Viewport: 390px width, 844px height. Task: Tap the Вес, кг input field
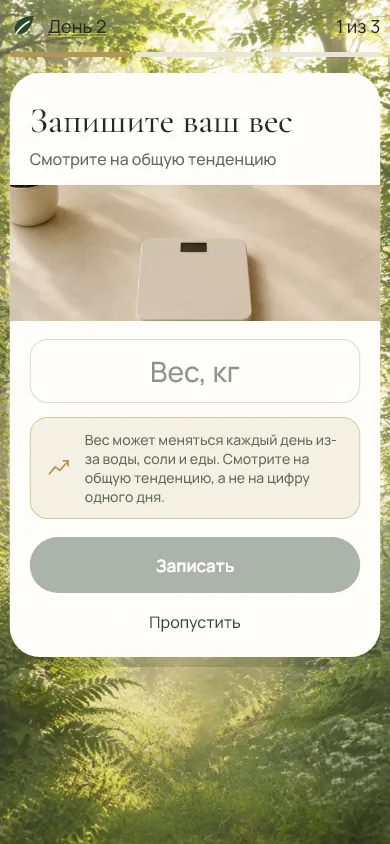[195, 371]
